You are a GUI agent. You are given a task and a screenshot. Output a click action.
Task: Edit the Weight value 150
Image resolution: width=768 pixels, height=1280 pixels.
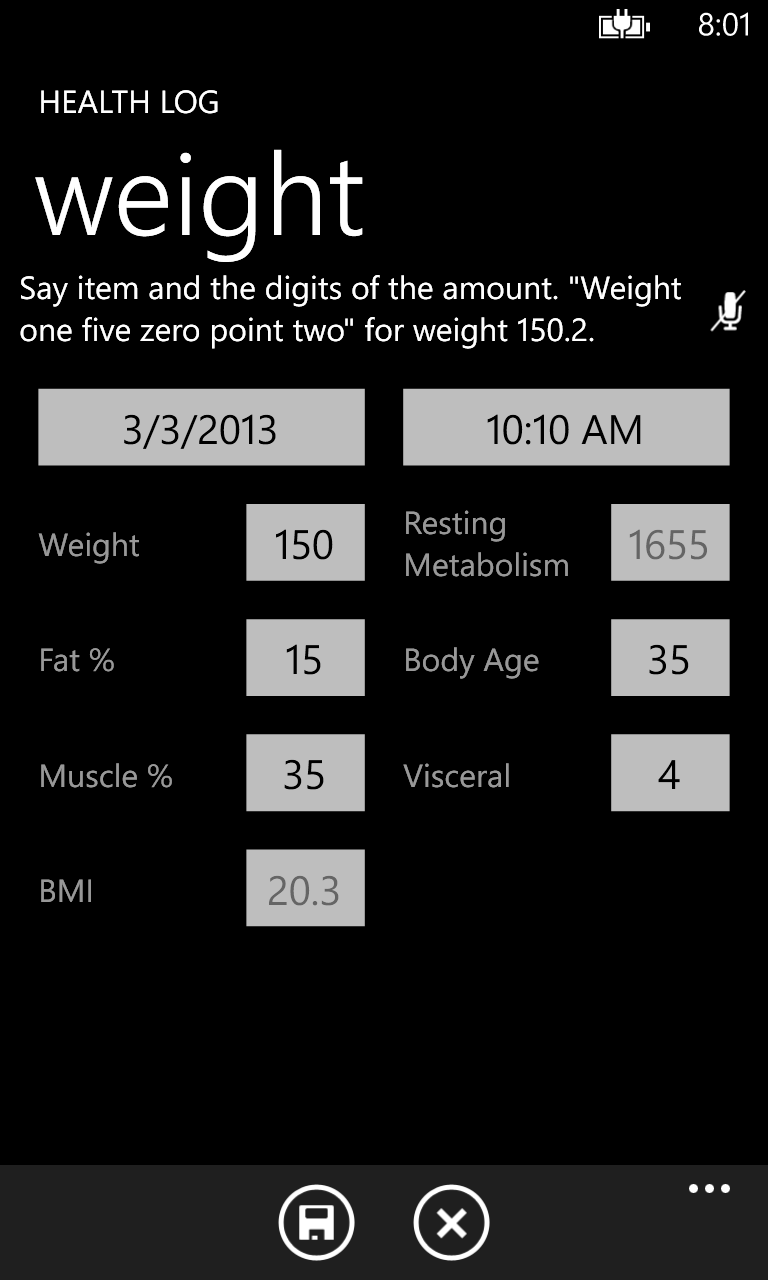point(304,542)
